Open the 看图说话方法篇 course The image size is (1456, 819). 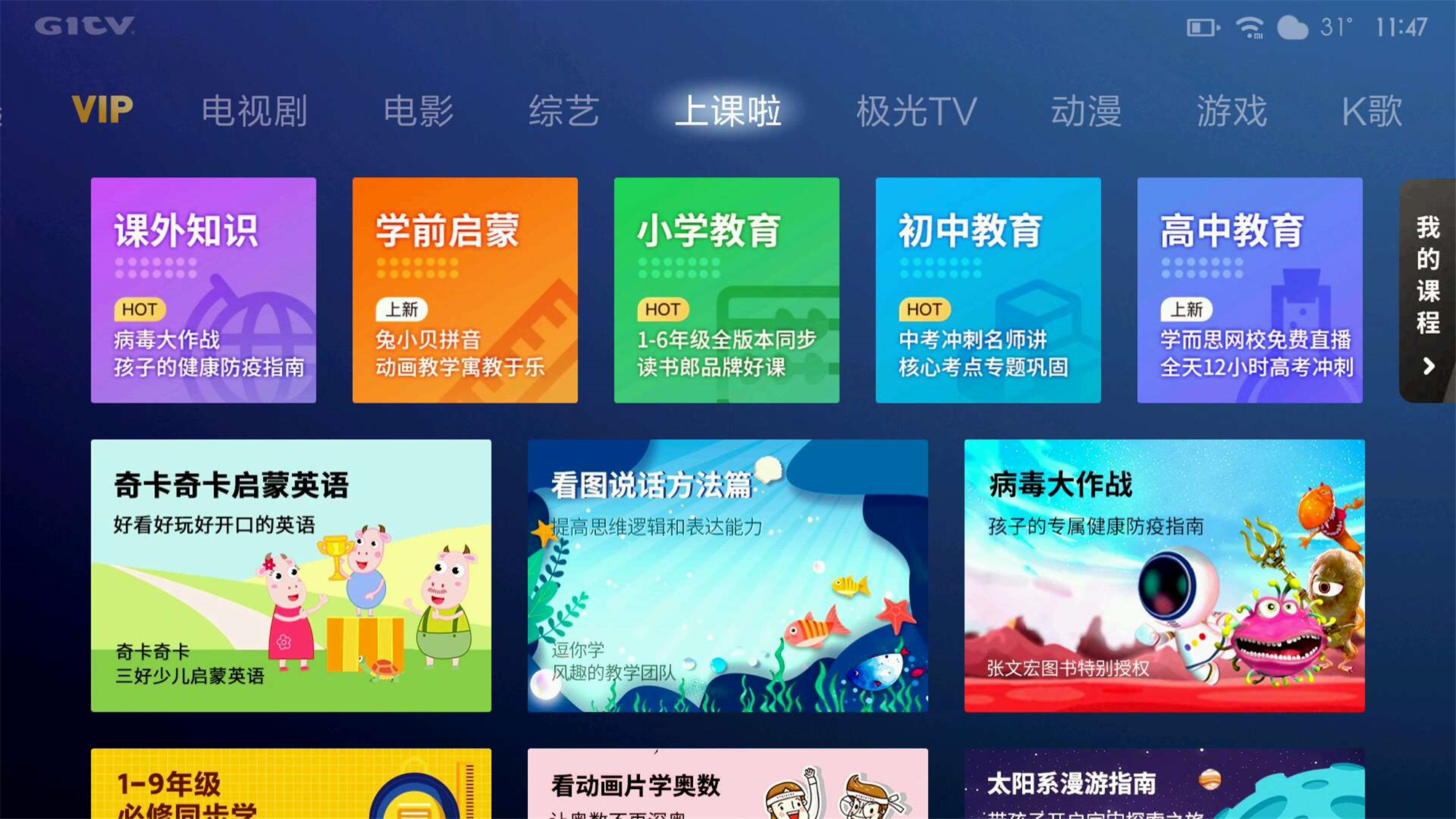click(727, 575)
